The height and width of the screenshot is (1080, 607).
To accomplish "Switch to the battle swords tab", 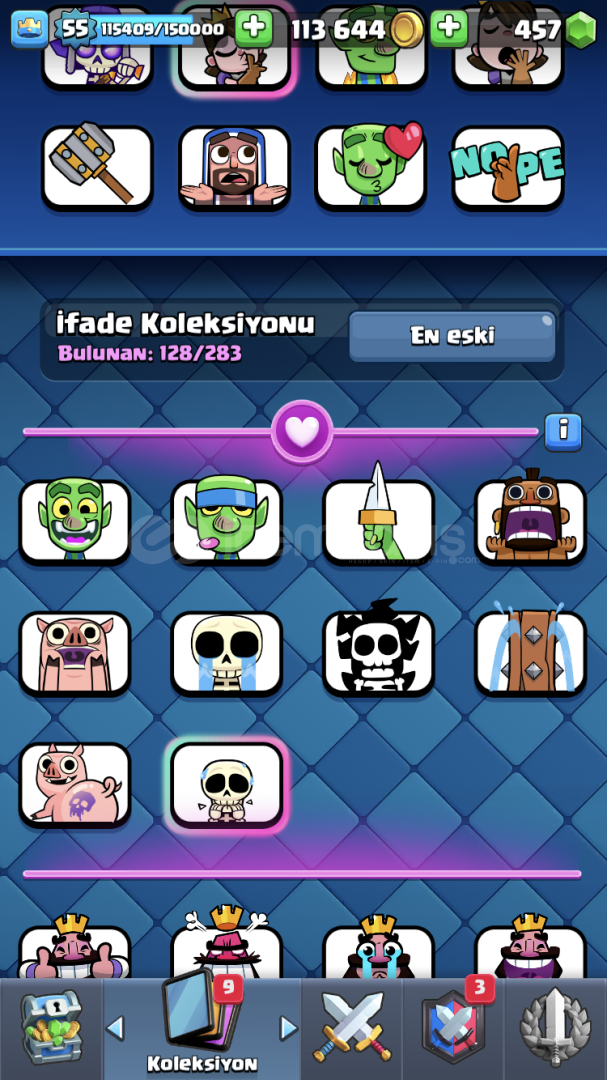I will [351, 1026].
